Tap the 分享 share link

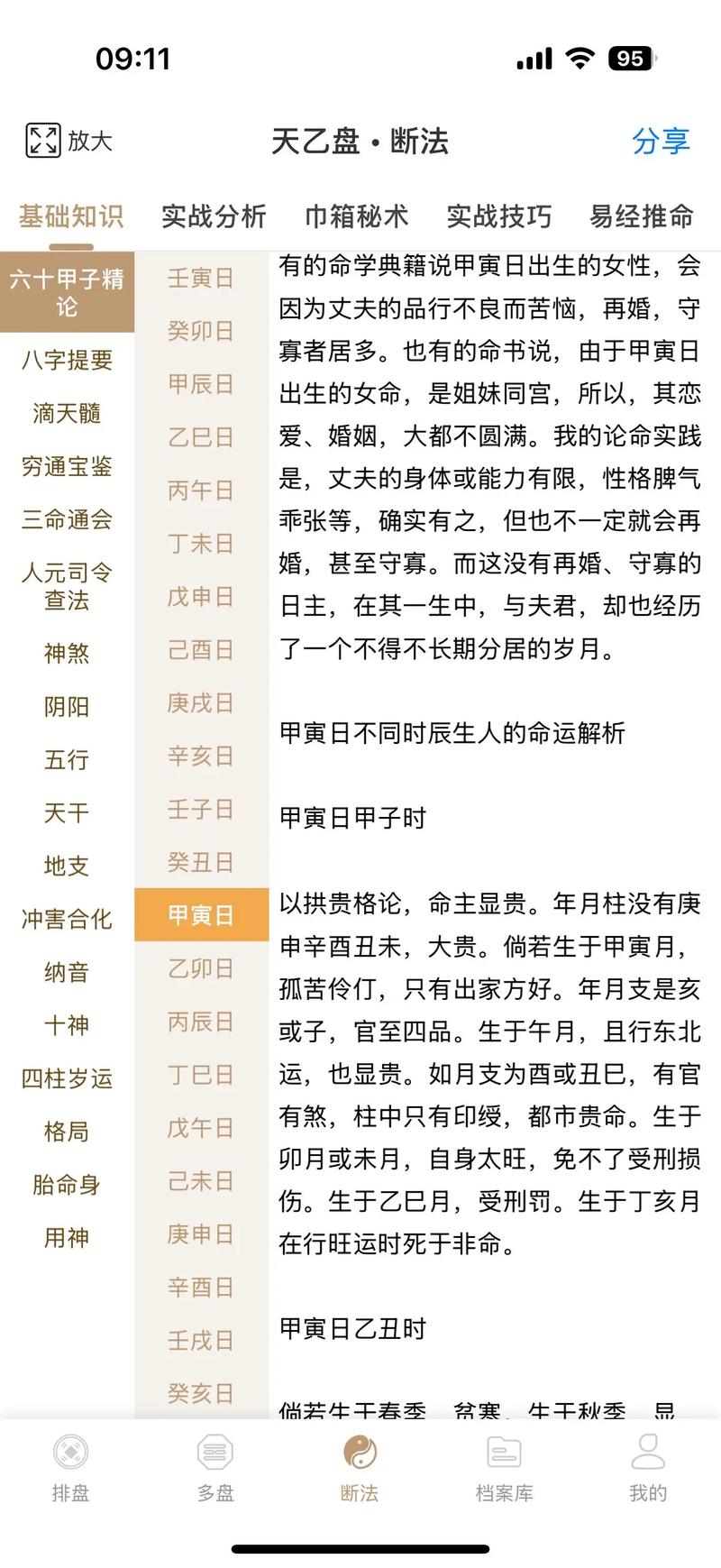pos(661,140)
